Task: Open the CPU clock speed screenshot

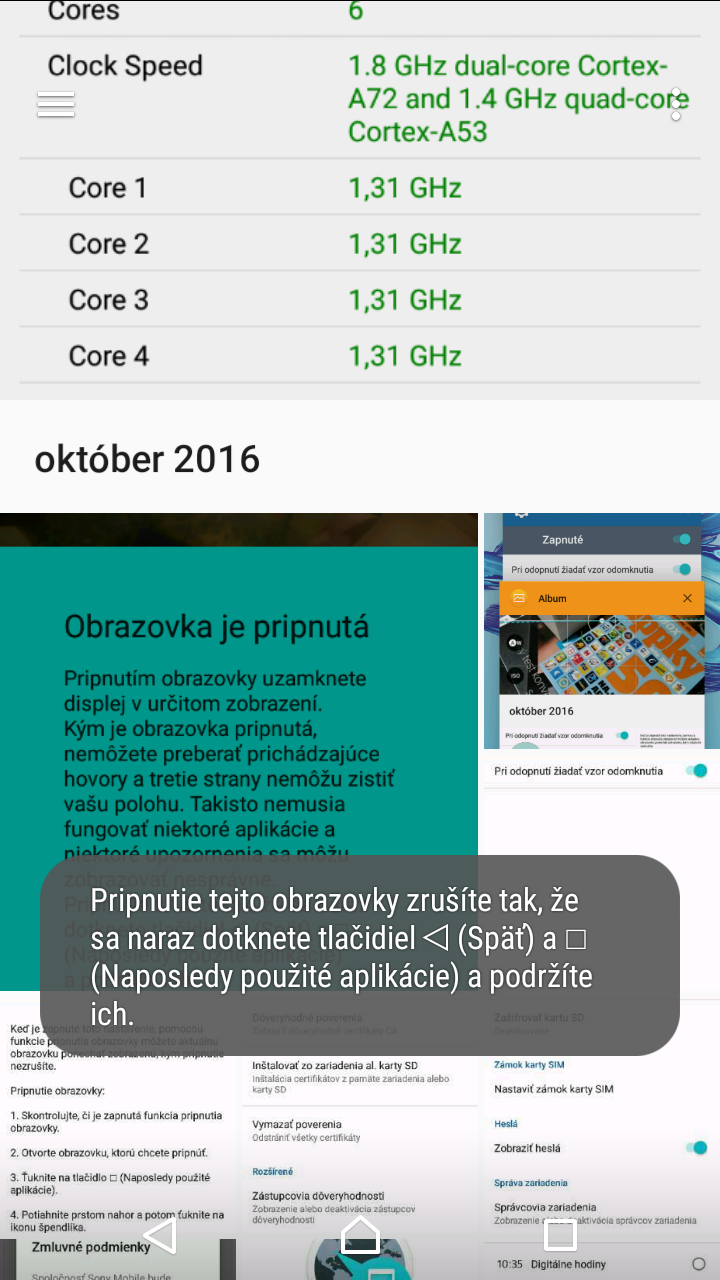Action: pos(360,200)
